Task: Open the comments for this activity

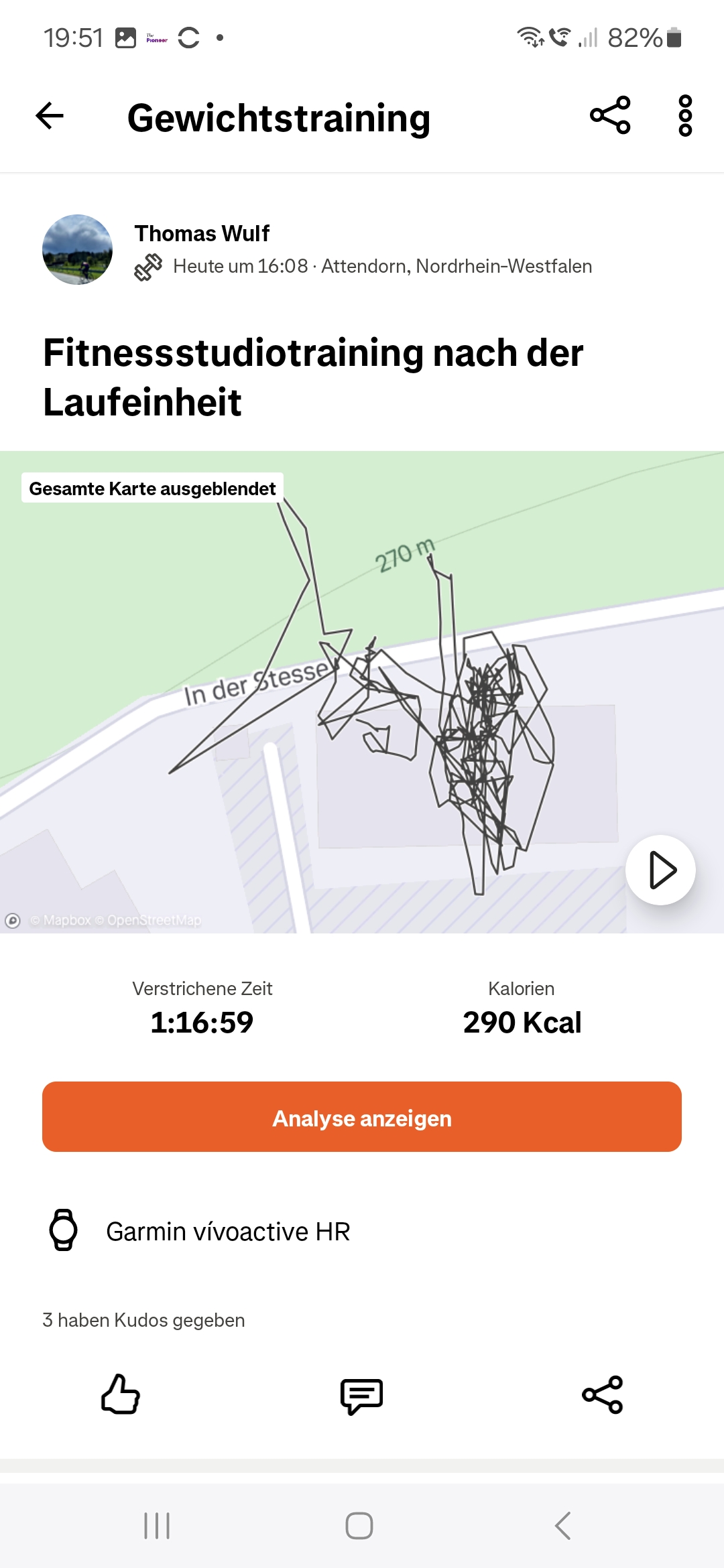Action: 362,1396
